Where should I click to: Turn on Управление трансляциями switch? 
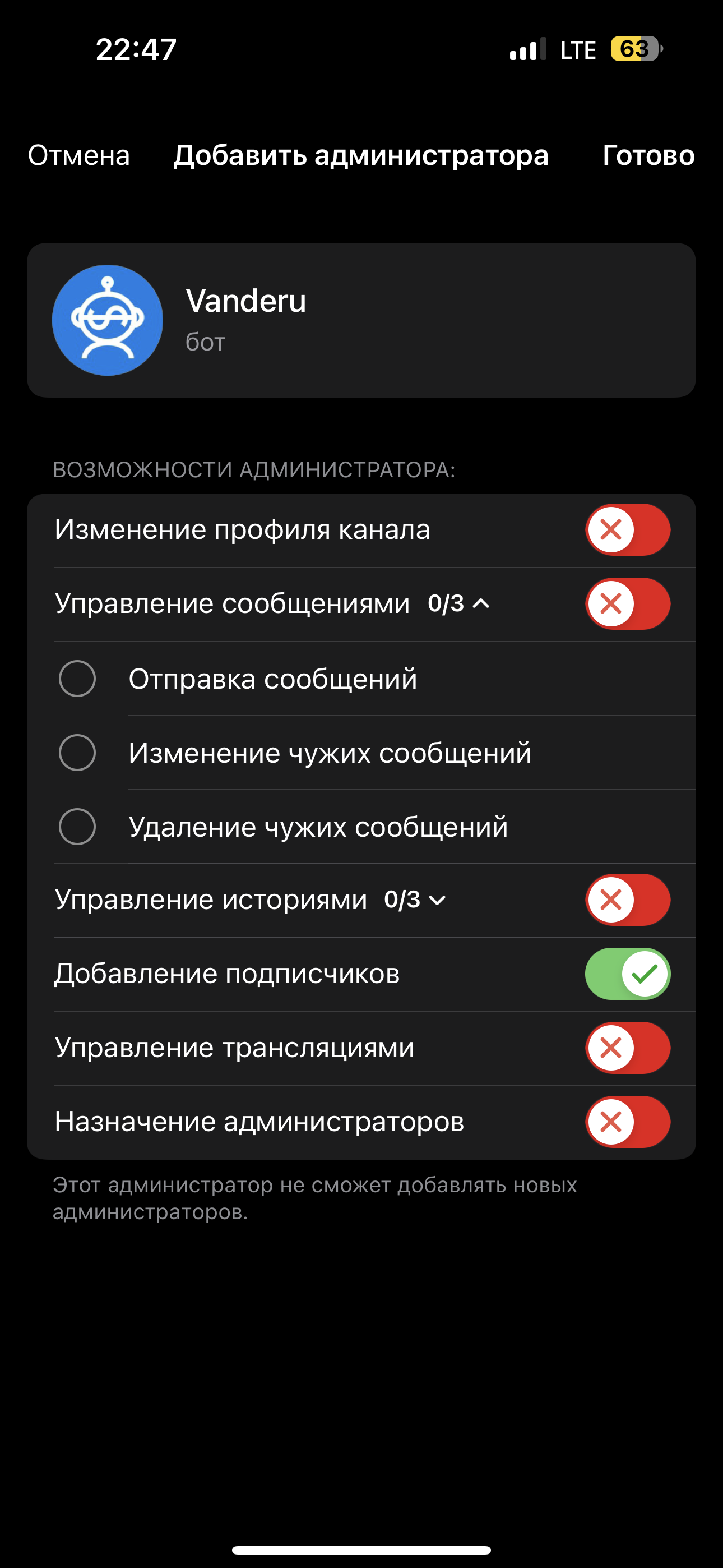pos(628,1048)
